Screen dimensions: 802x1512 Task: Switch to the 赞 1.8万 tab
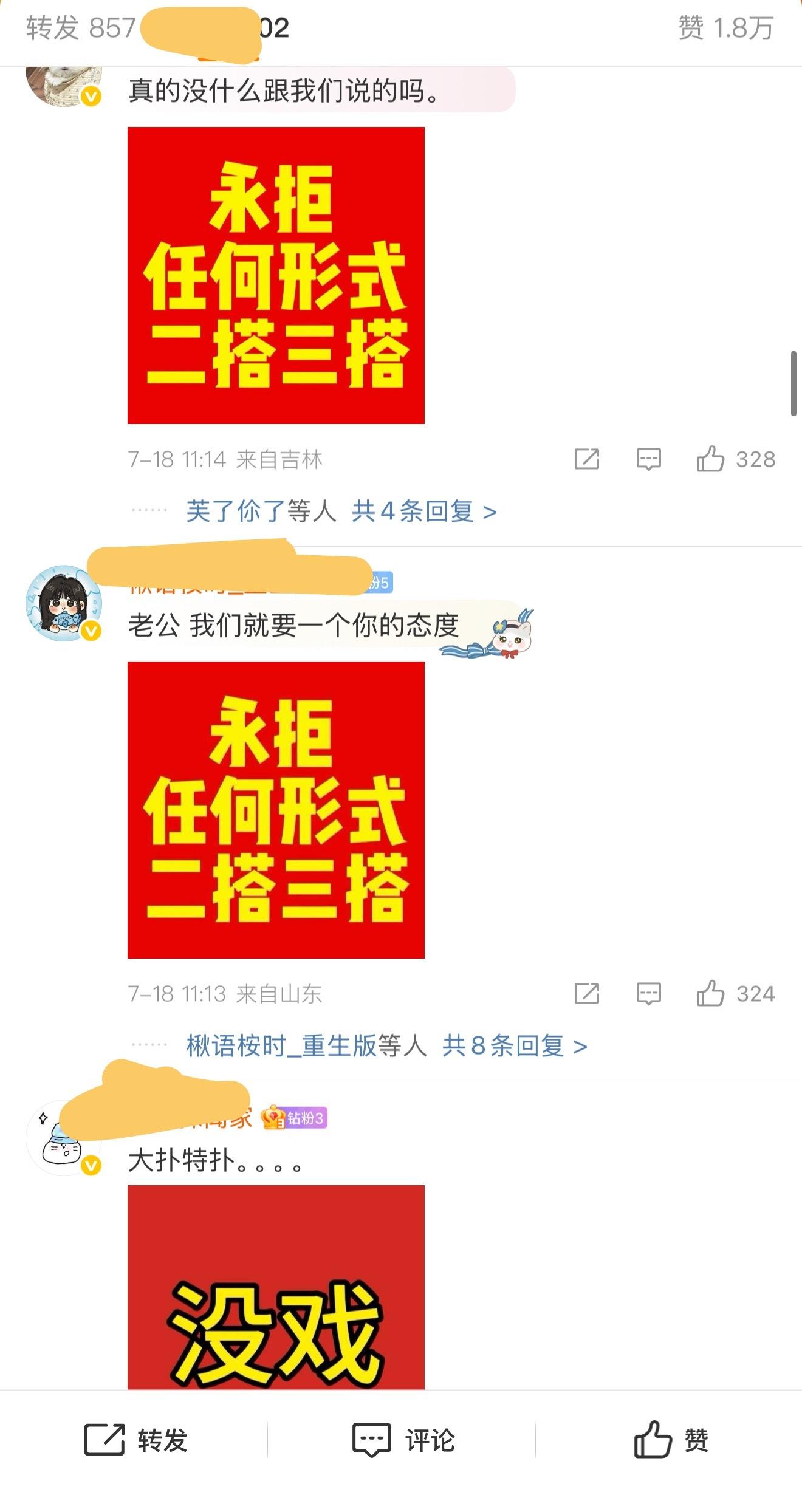(725, 29)
